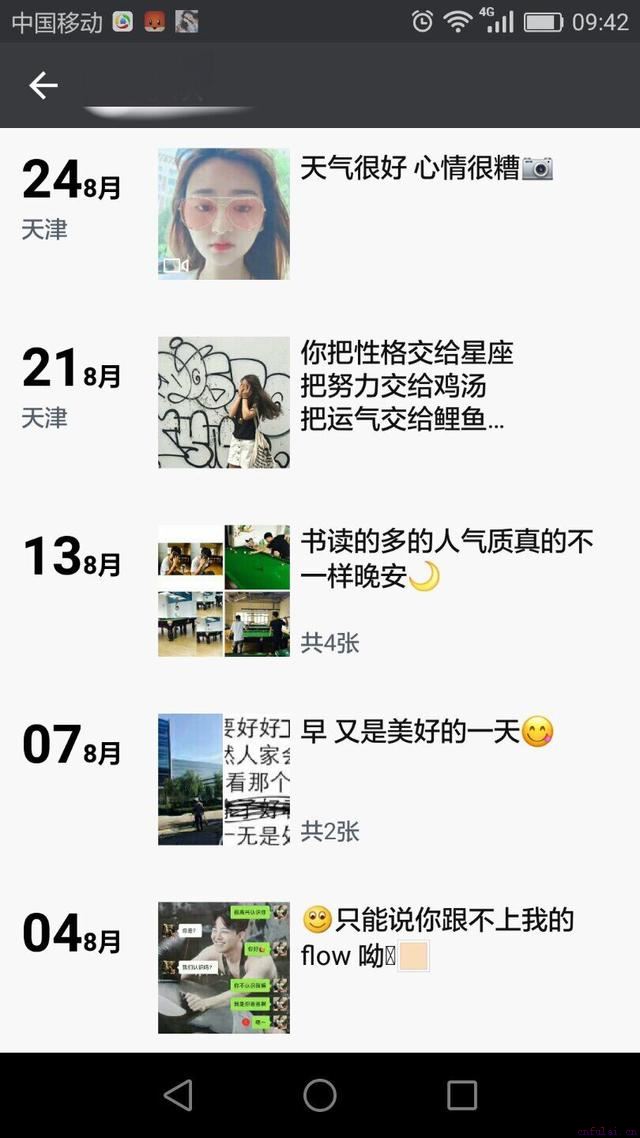
Task: Open the August 07 two-photo post
Action: (x=224, y=779)
